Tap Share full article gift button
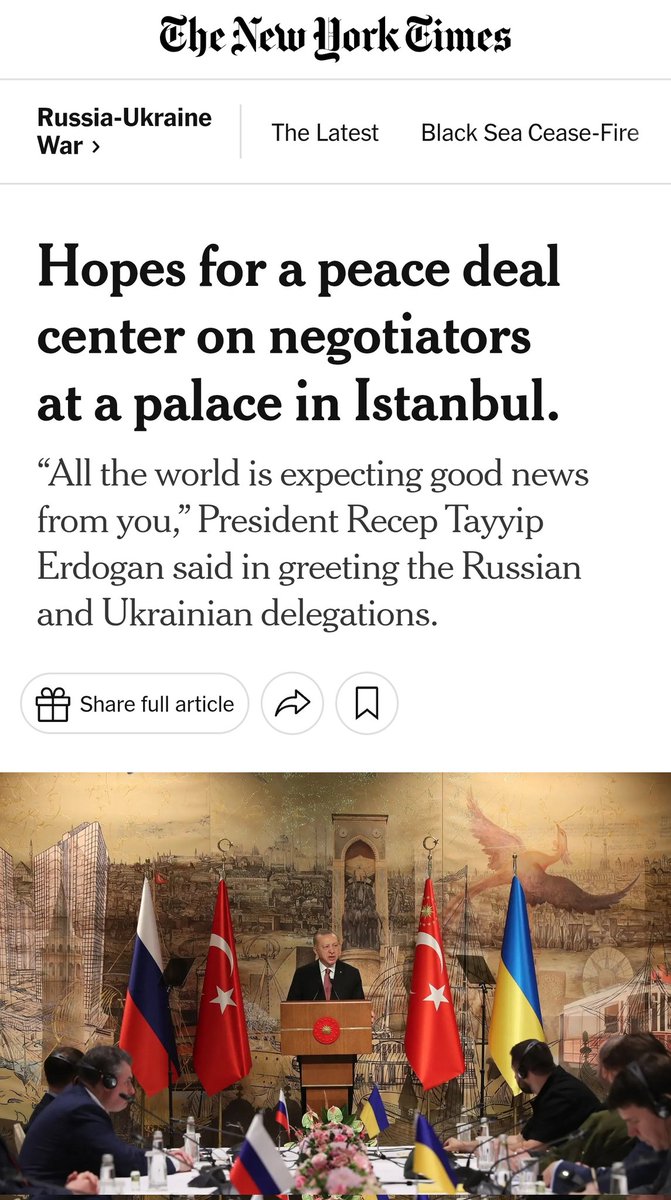 [135, 704]
